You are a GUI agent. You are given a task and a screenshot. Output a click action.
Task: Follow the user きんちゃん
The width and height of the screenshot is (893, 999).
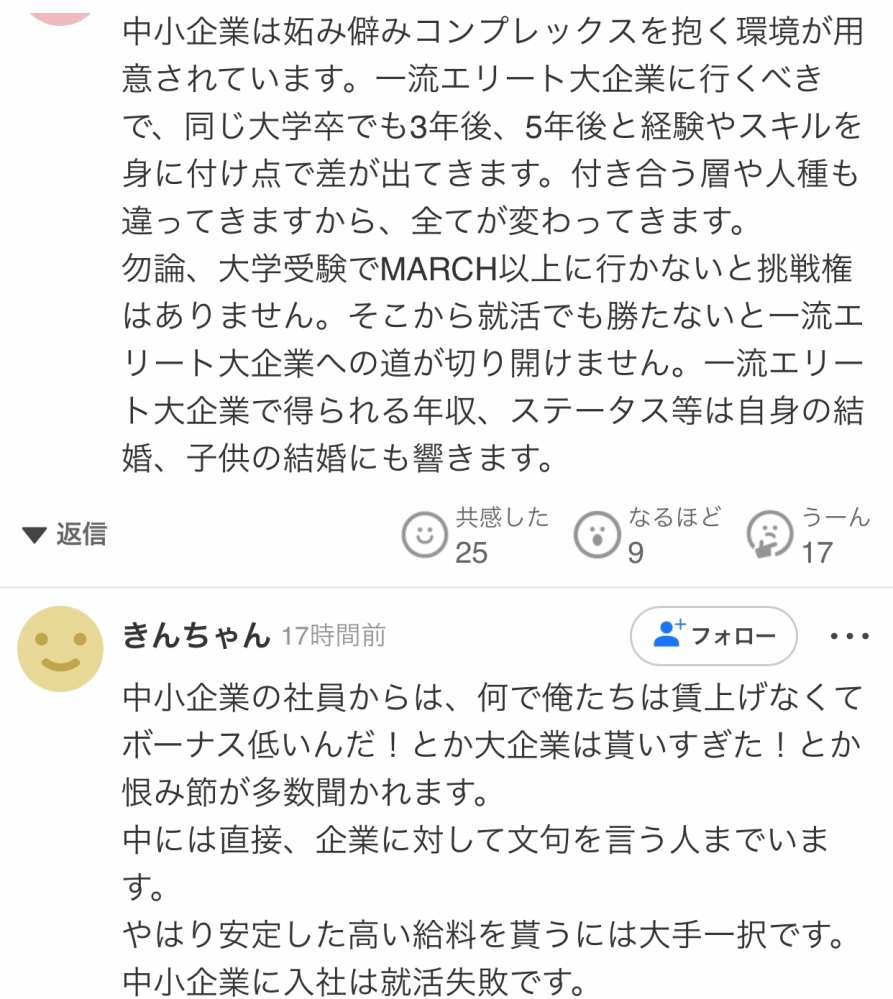click(x=713, y=635)
